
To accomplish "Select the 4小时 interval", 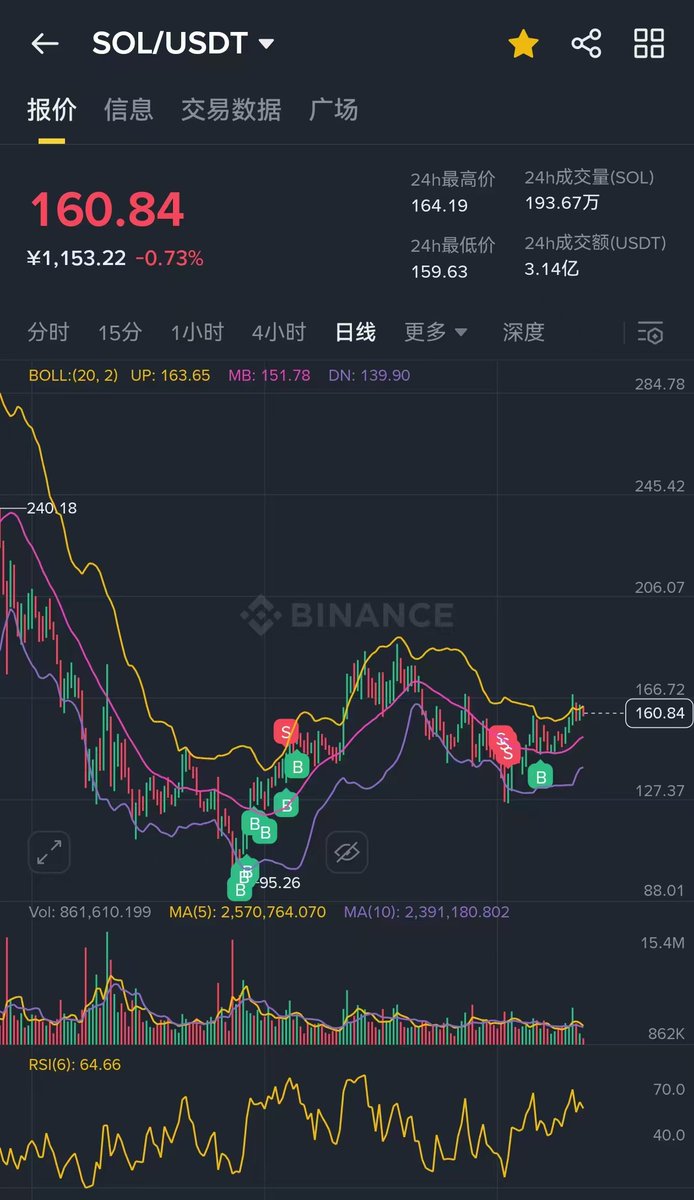I will [279, 332].
